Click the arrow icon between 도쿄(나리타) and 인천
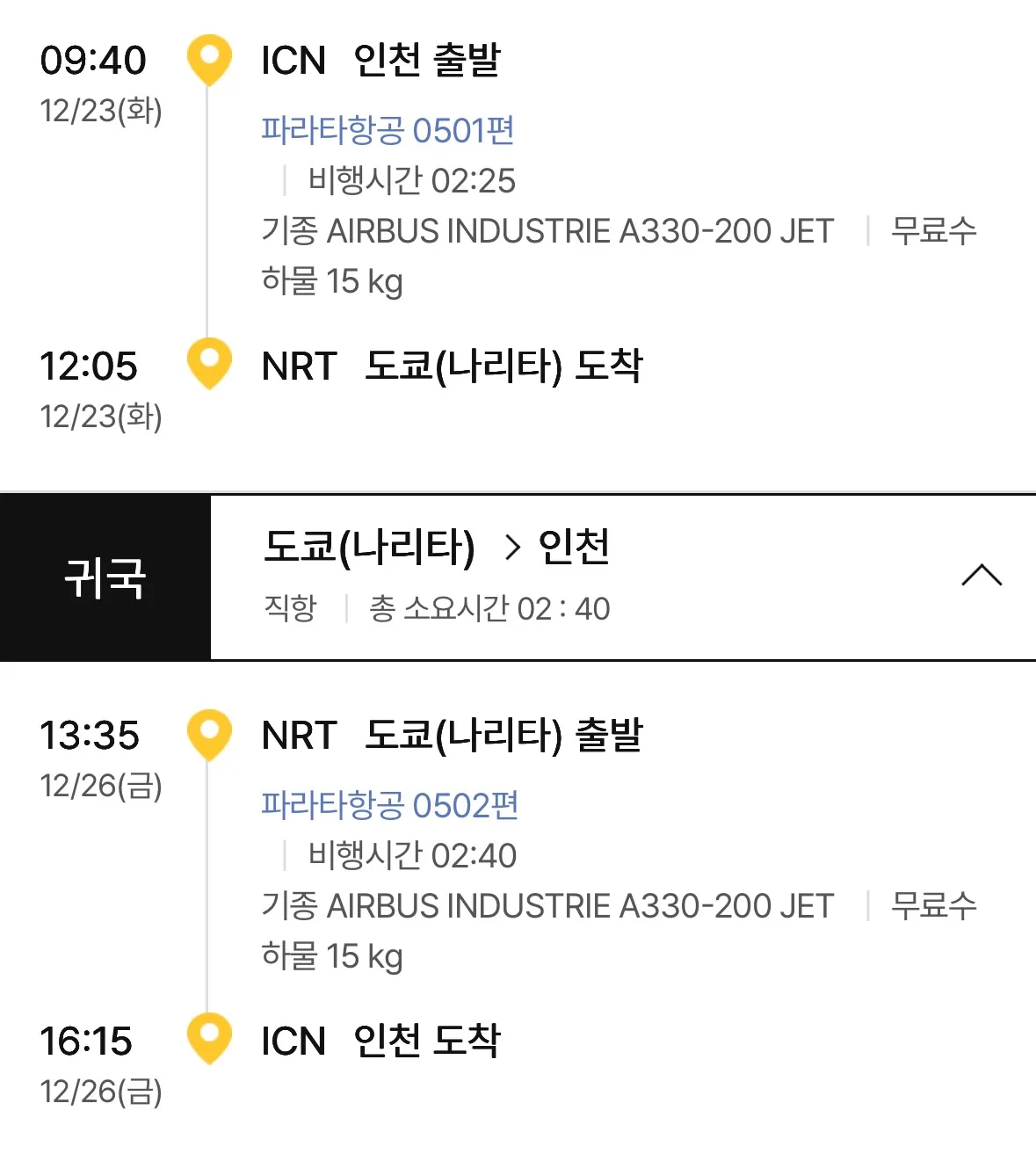 pyautogui.click(x=511, y=548)
